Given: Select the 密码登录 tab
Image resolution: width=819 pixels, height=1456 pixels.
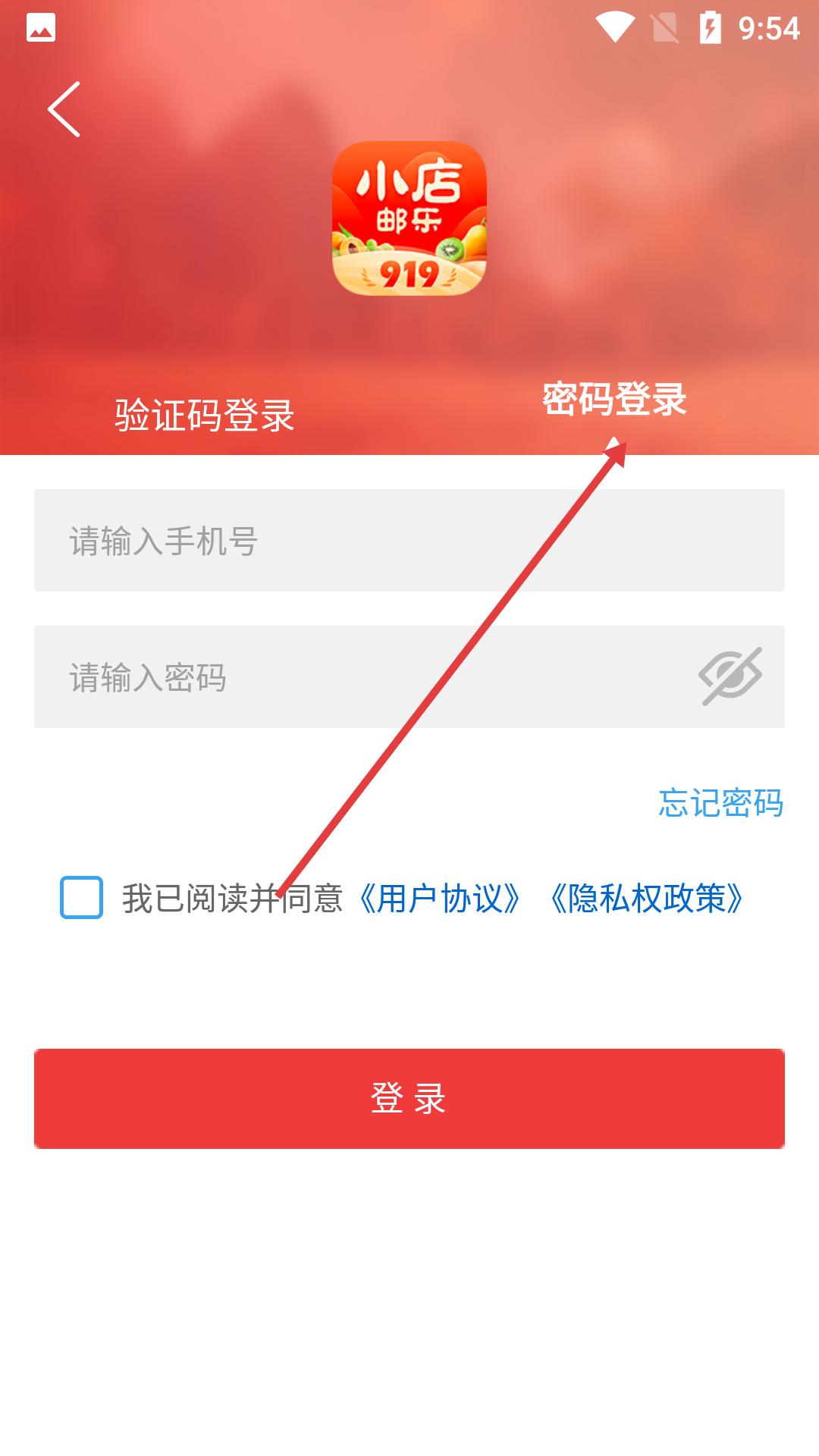Looking at the screenshot, I should [x=614, y=399].
